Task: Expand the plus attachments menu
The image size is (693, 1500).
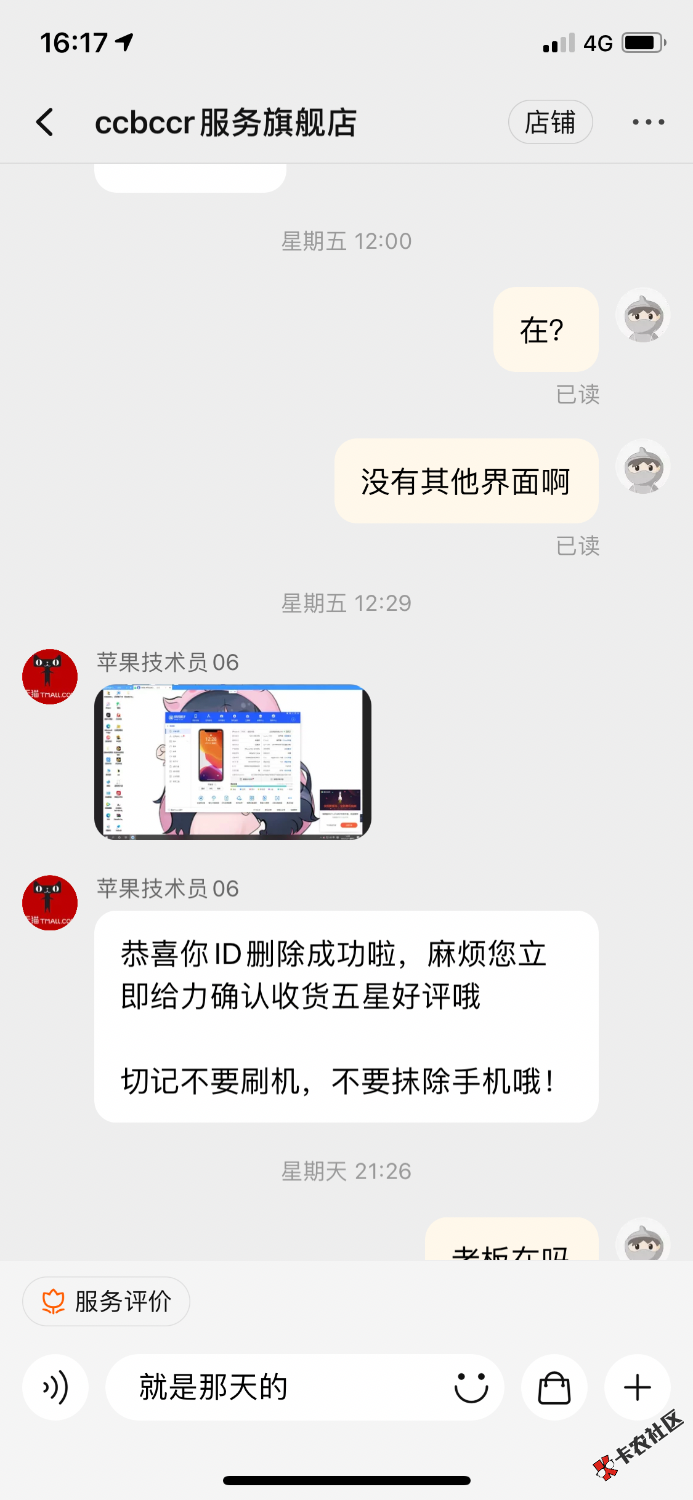Action: [x=637, y=1387]
